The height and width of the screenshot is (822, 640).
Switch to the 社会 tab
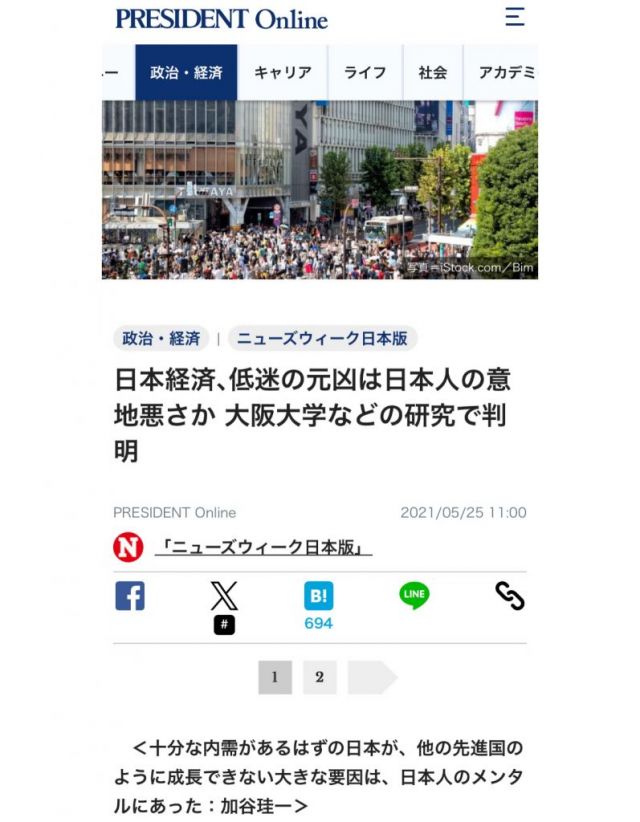tap(432, 73)
